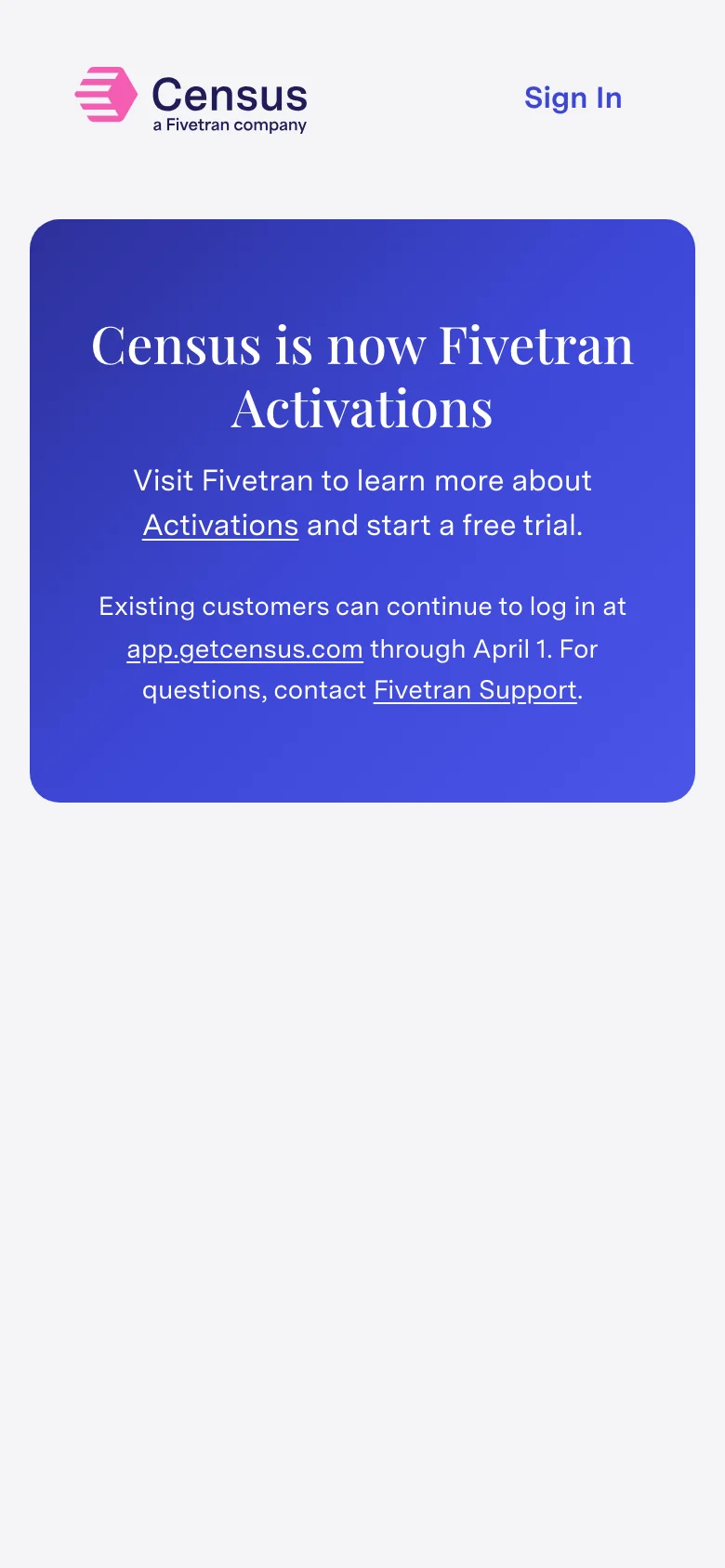The image size is (725, 1568).
Task: Open Fivetran Support from the announcement text
Action: point(474,690)
